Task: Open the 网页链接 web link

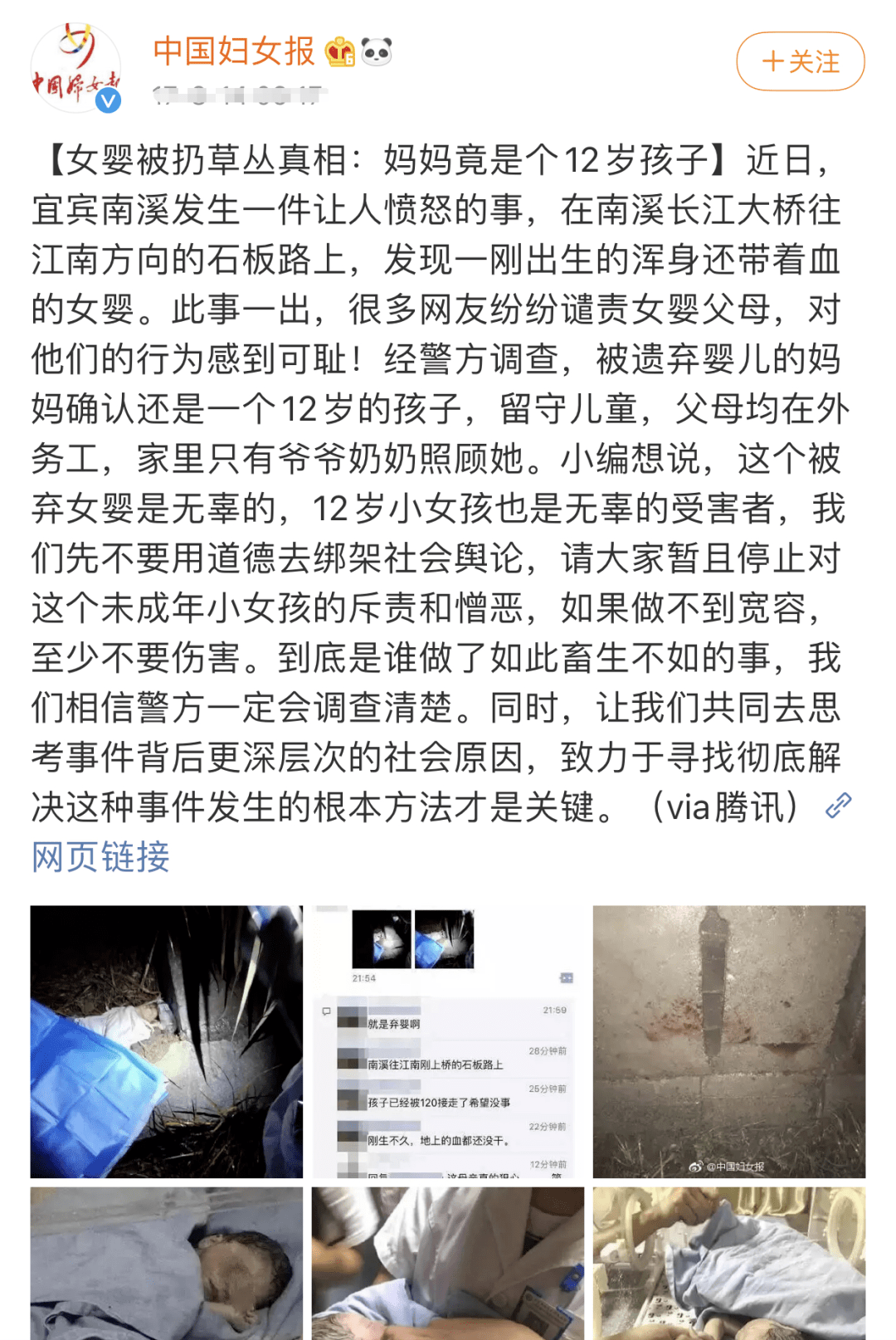Action: 100,856
